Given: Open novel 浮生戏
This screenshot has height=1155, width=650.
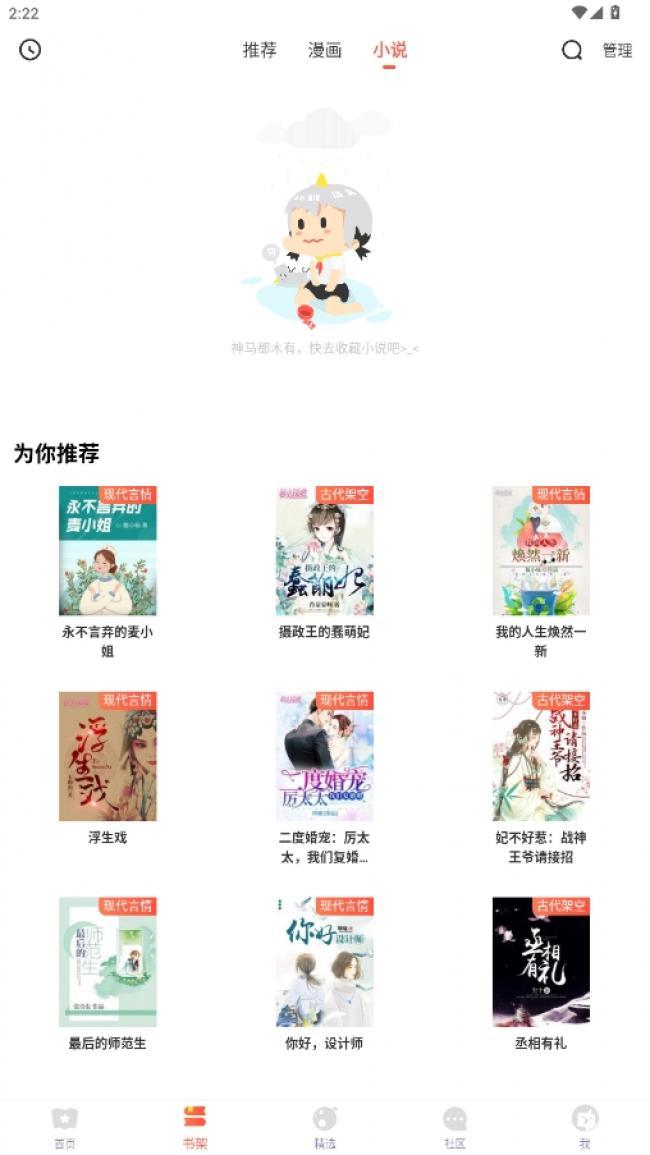Looking at the screenshot, I should coord(108,756).
